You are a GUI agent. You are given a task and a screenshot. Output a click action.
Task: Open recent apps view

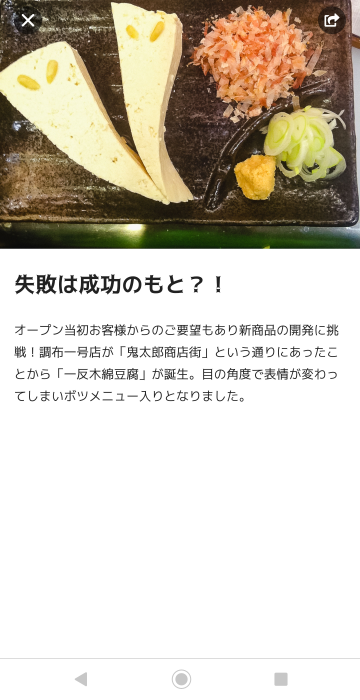(x=281, y=679)
